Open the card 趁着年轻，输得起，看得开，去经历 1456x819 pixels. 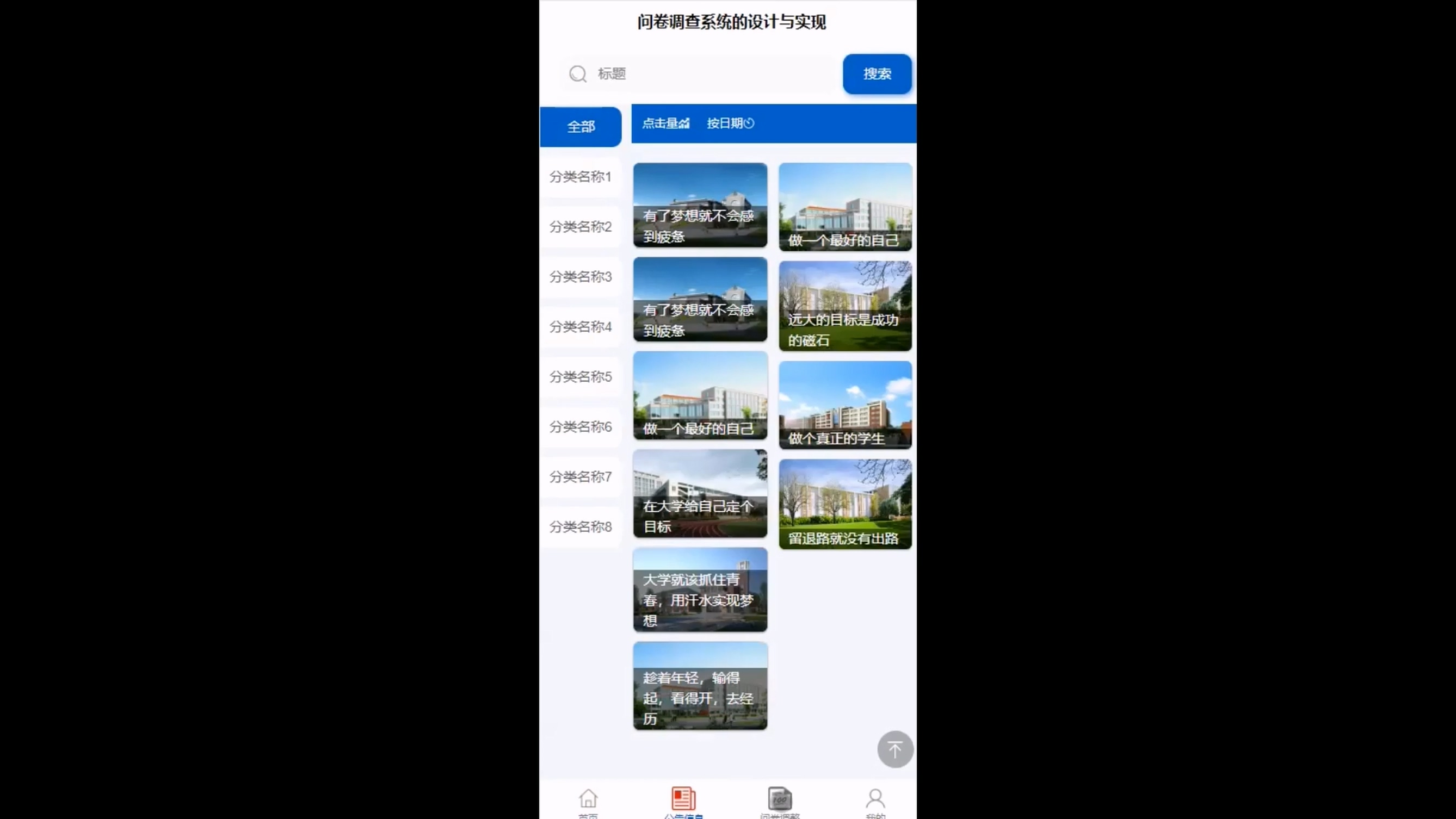coord(700,686)
